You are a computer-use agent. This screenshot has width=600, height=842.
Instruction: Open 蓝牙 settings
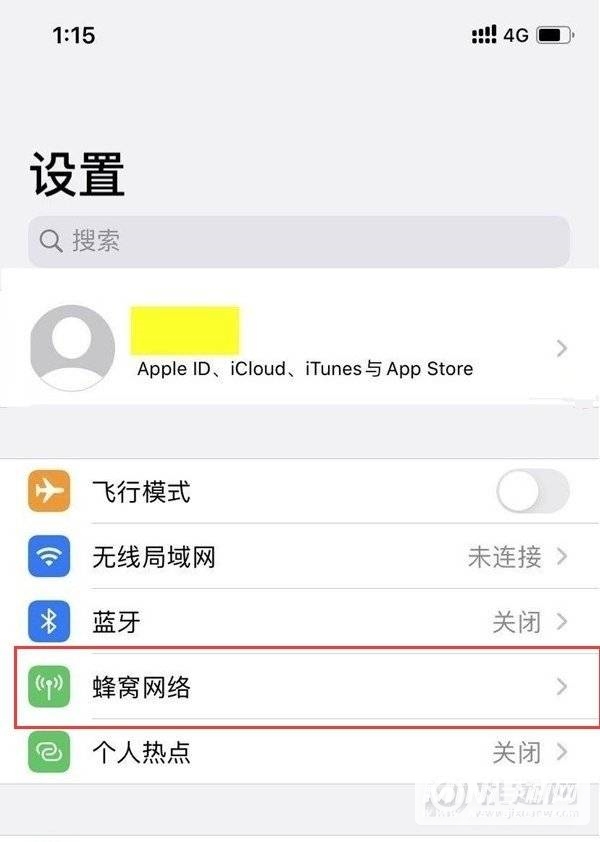300,622
